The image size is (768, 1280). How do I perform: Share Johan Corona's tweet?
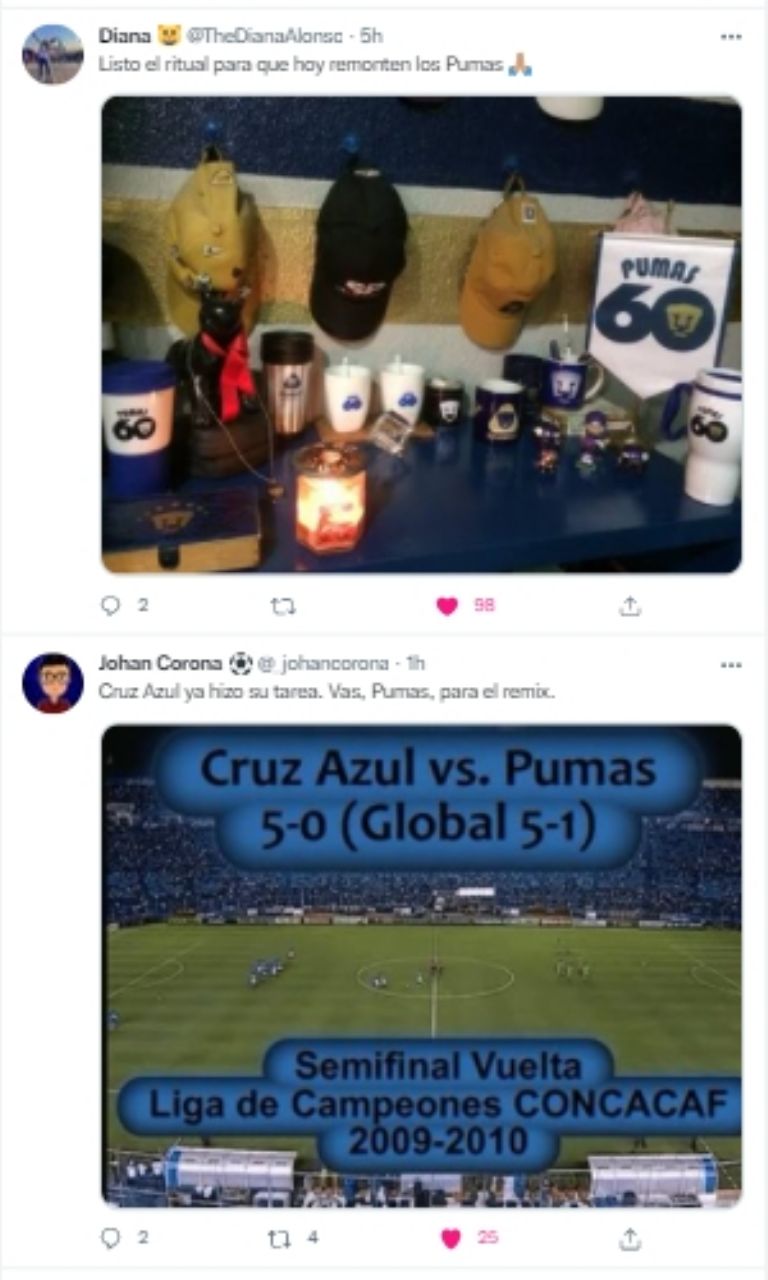[629, 1238]
